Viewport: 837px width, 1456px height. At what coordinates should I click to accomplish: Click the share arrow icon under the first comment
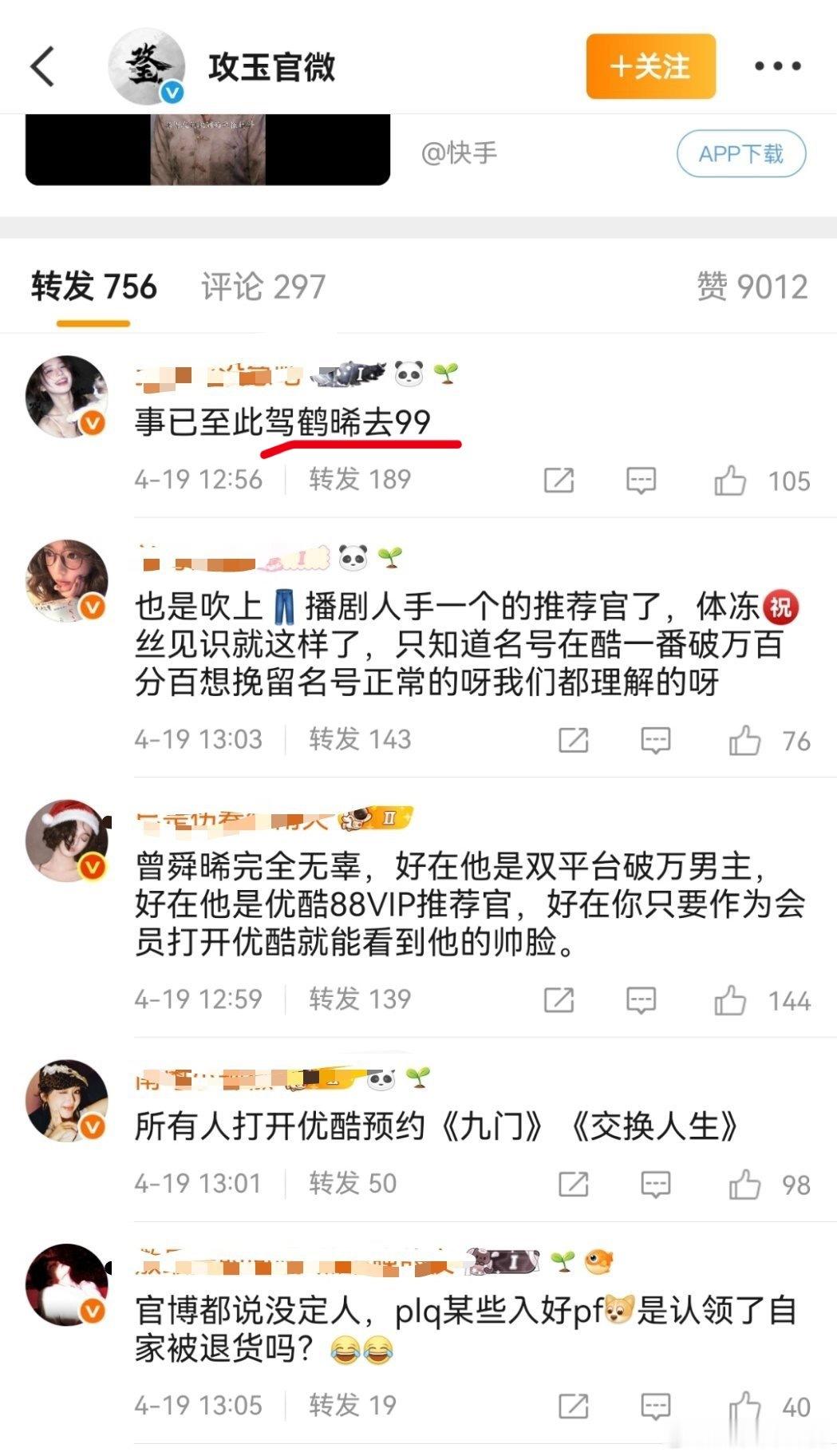(561, 479)
